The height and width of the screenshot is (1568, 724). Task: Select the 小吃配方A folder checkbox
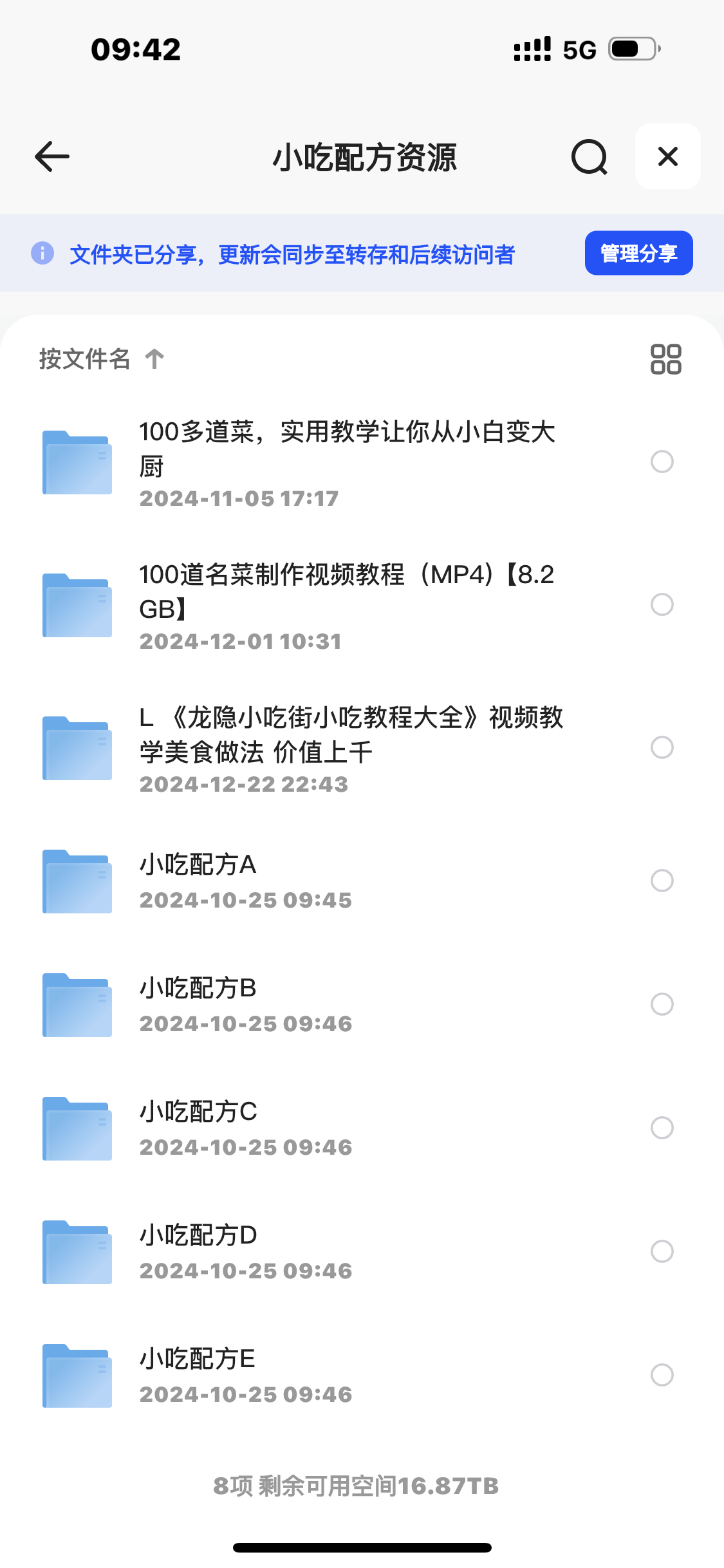(x=662, y=881)
